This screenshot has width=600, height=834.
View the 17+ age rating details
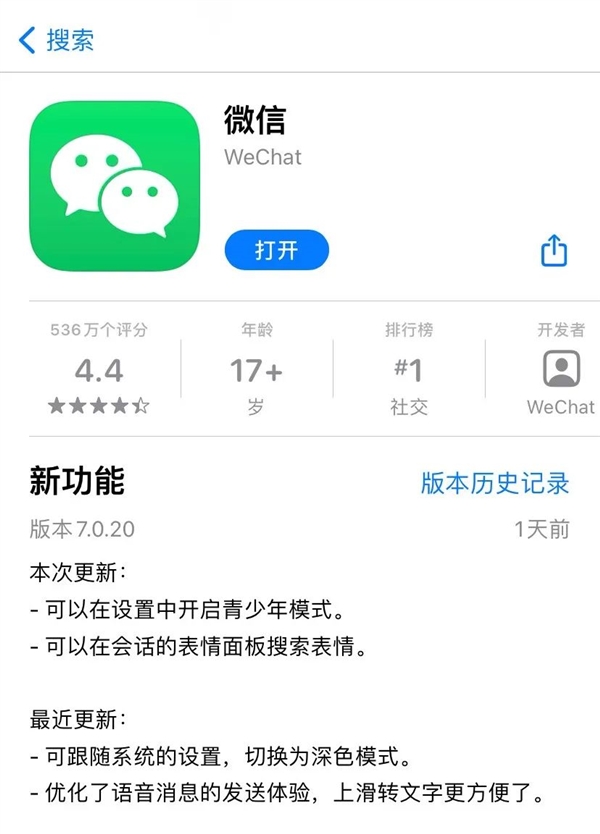256,370
